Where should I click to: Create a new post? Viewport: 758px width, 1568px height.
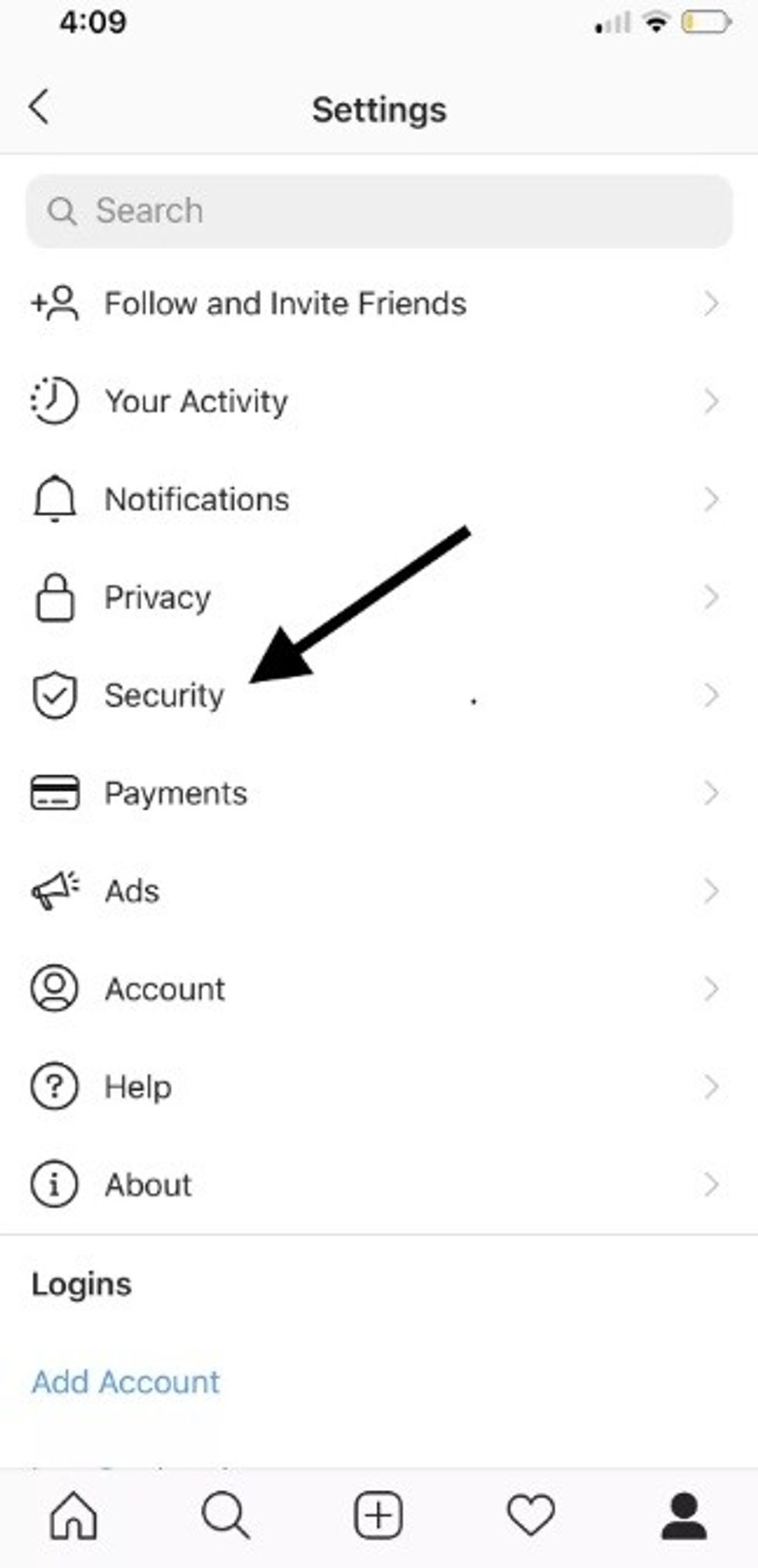378,1515
